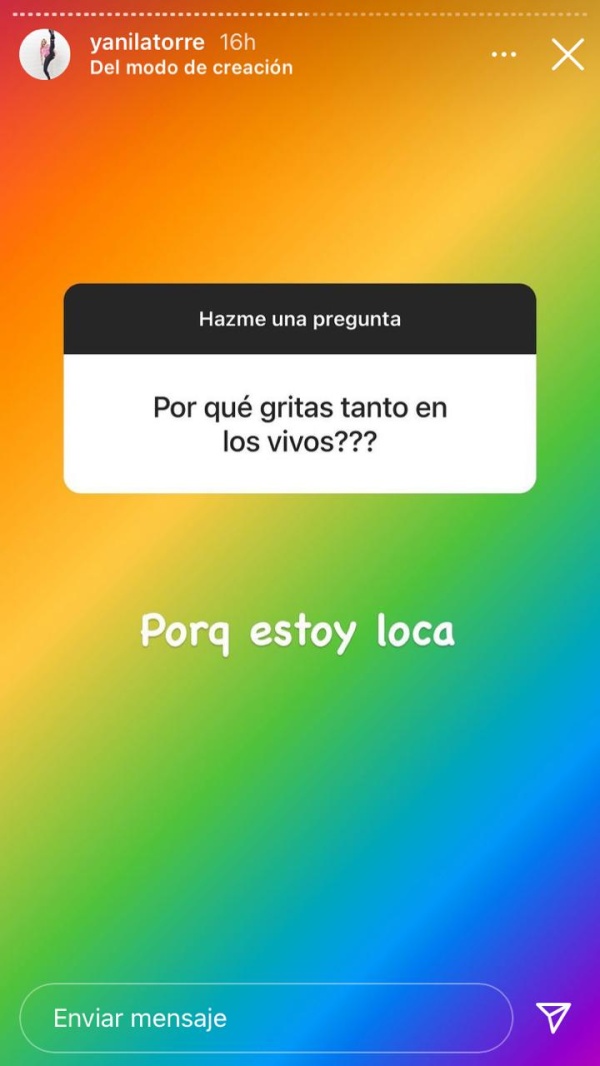
Task: Open the yanilatorre username link
Action: tap(147, 42)
